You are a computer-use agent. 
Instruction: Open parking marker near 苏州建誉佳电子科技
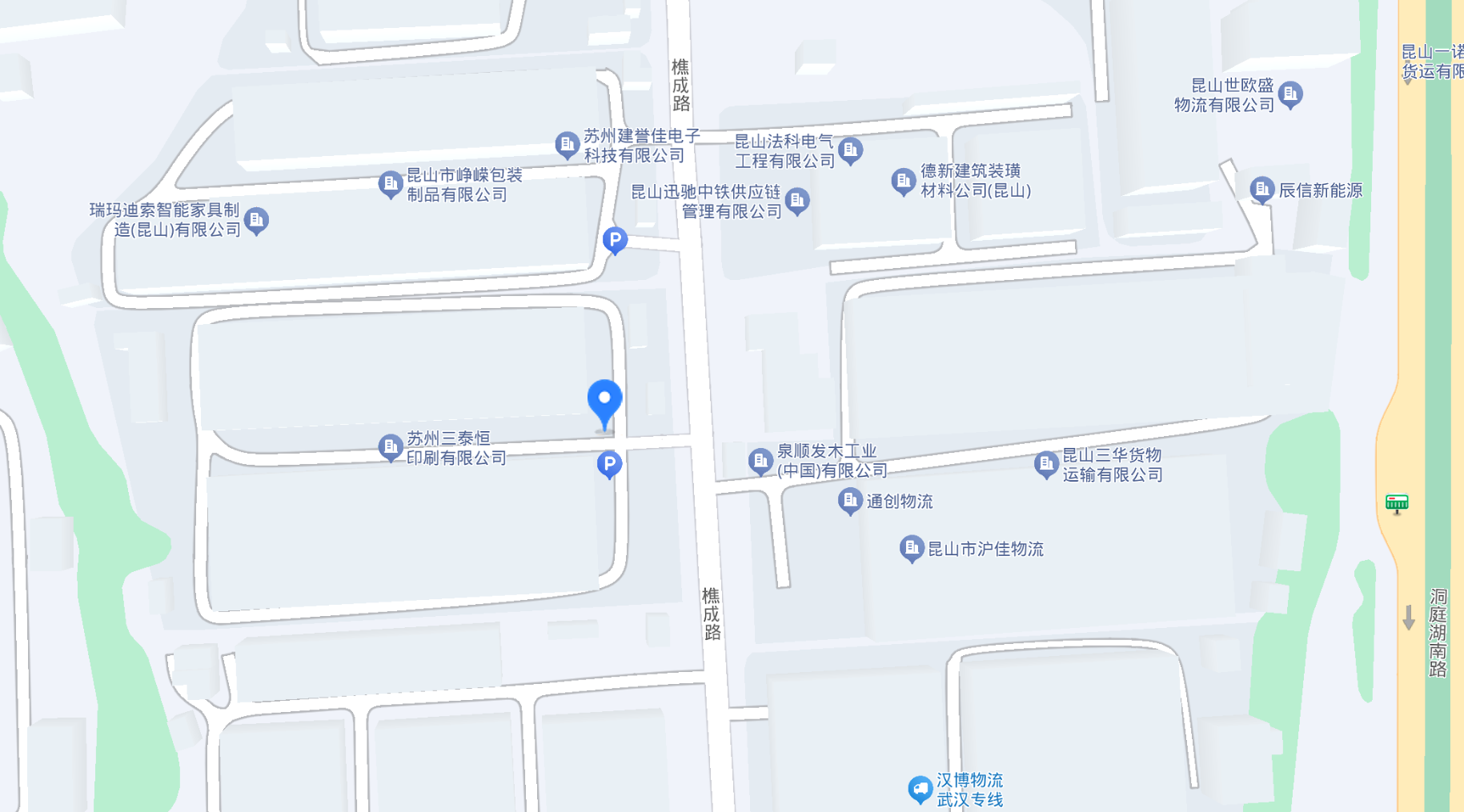(615, 240)
